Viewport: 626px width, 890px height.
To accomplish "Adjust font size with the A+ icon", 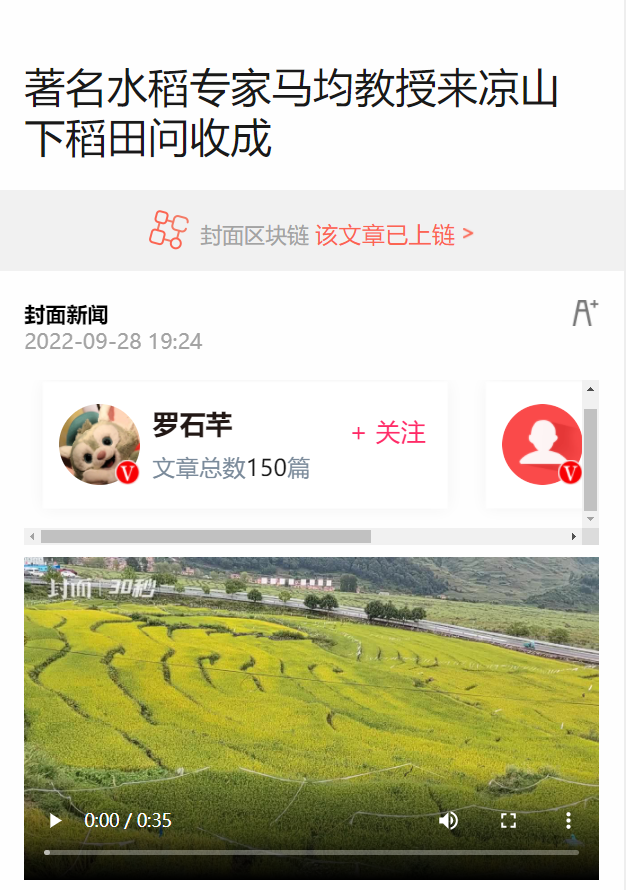I will point(585,313).
